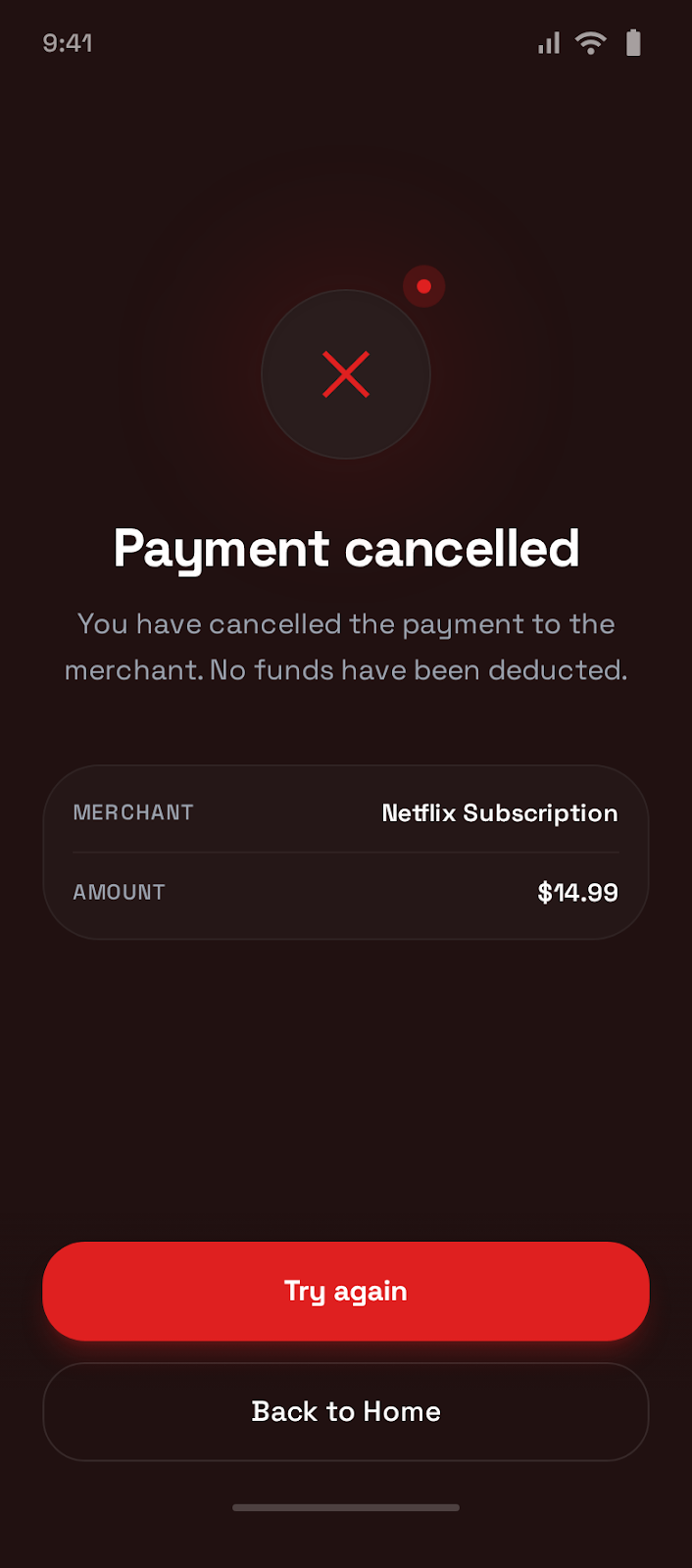Image resolution: width=692 pixels, height=1568 pixels.
Task: Tap the Try again button
Action: click(346, 1291)
